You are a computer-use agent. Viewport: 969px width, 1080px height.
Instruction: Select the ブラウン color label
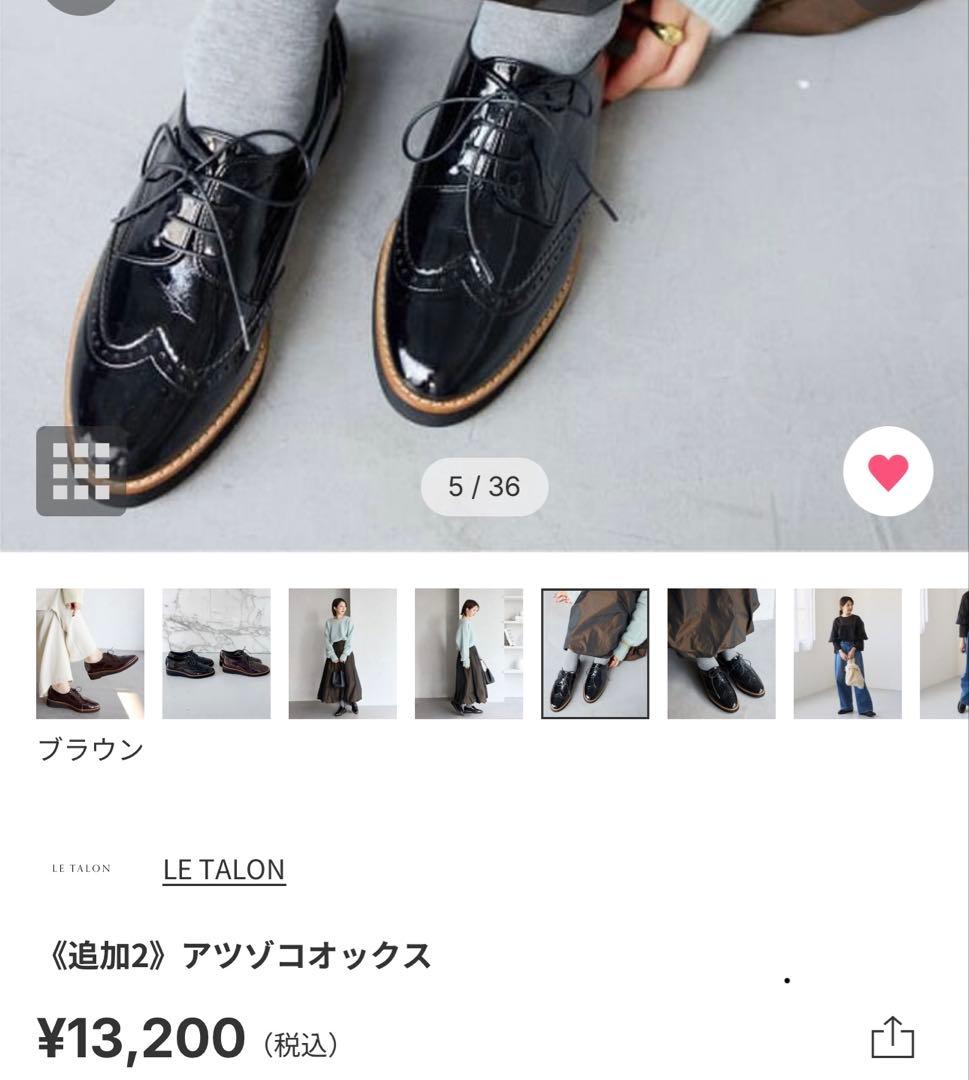click(x=89, y=748)
